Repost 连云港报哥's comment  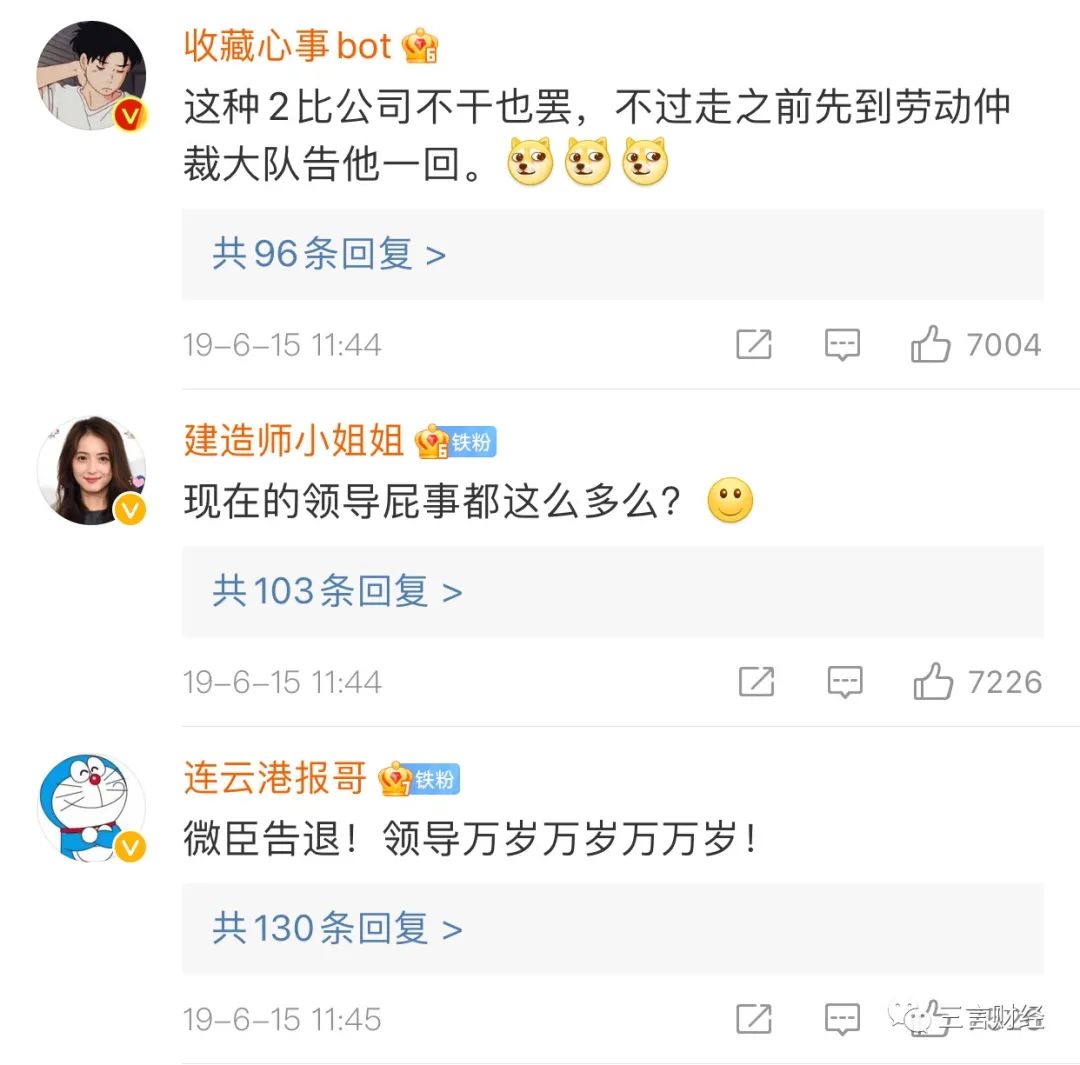[754, 1019]
